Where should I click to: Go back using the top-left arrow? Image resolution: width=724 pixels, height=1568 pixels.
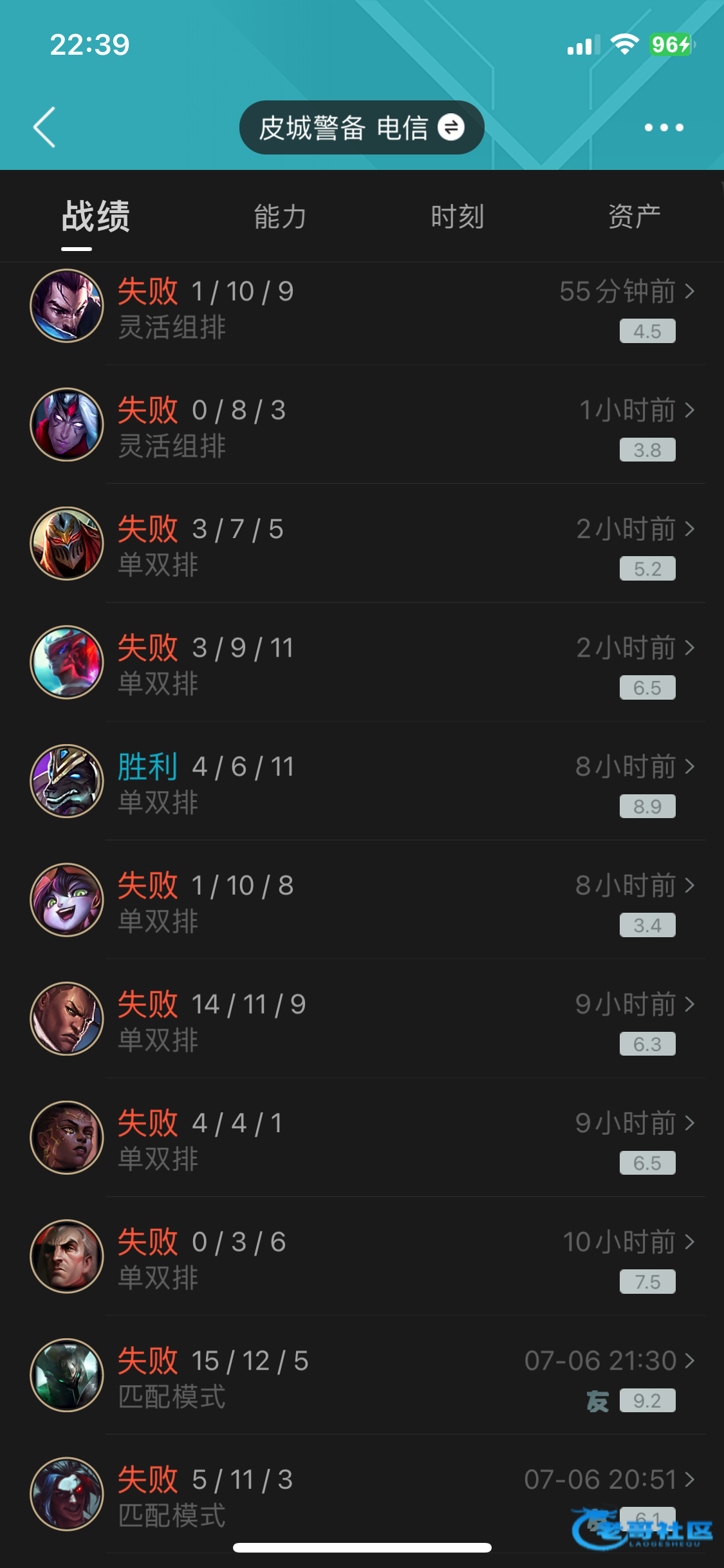coord(44,127)
